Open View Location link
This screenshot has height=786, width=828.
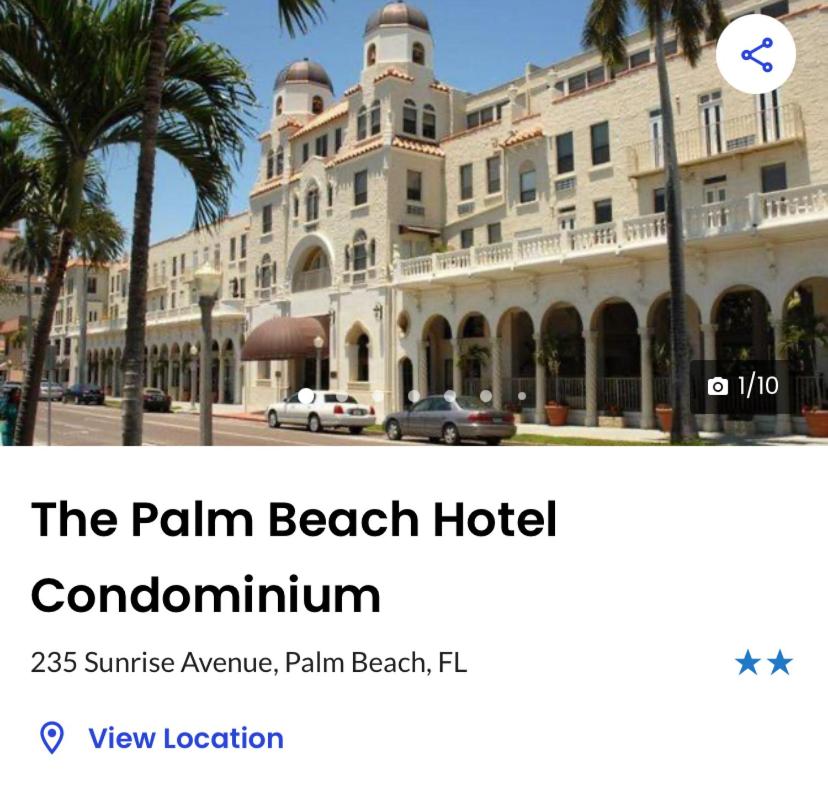click(185, 738)
